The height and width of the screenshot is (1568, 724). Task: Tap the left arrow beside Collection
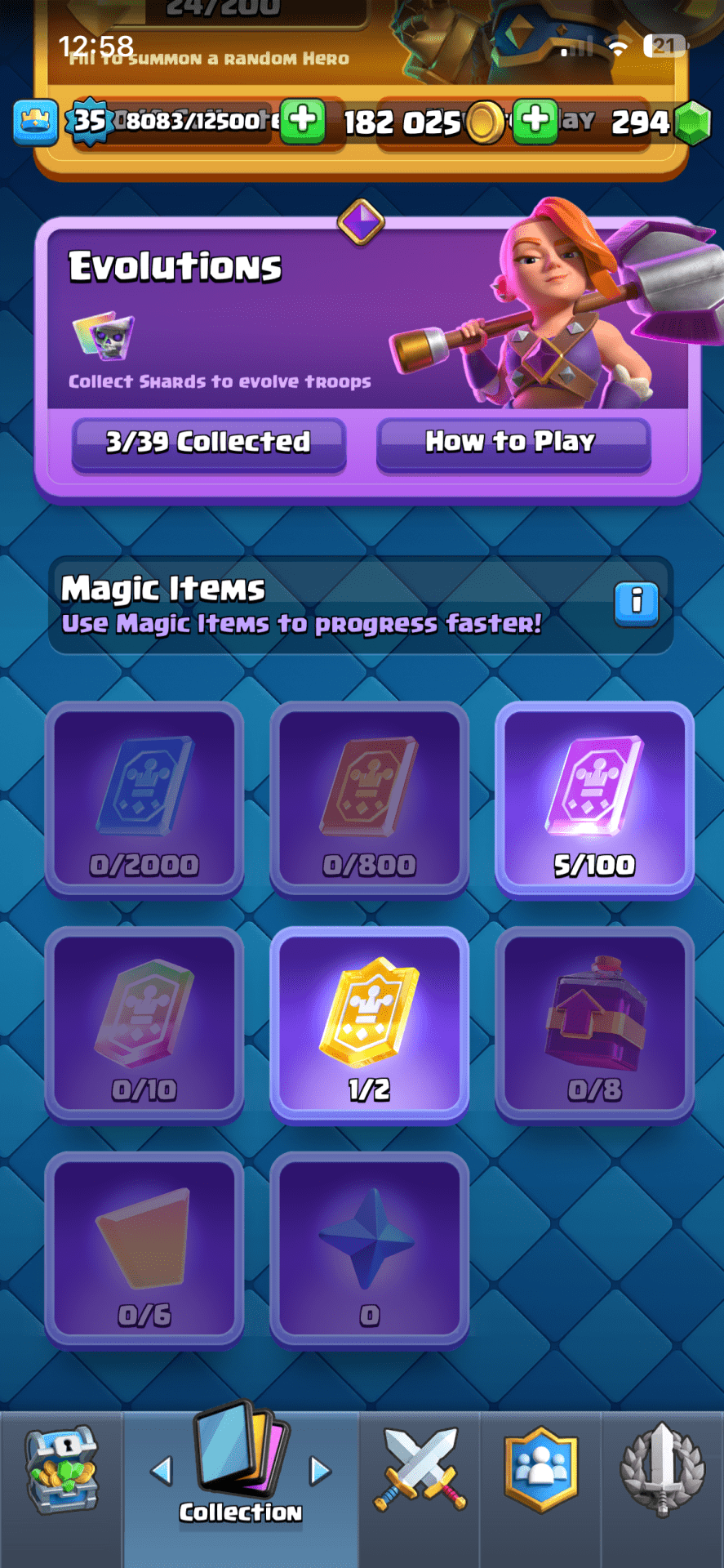point(162,1471)
